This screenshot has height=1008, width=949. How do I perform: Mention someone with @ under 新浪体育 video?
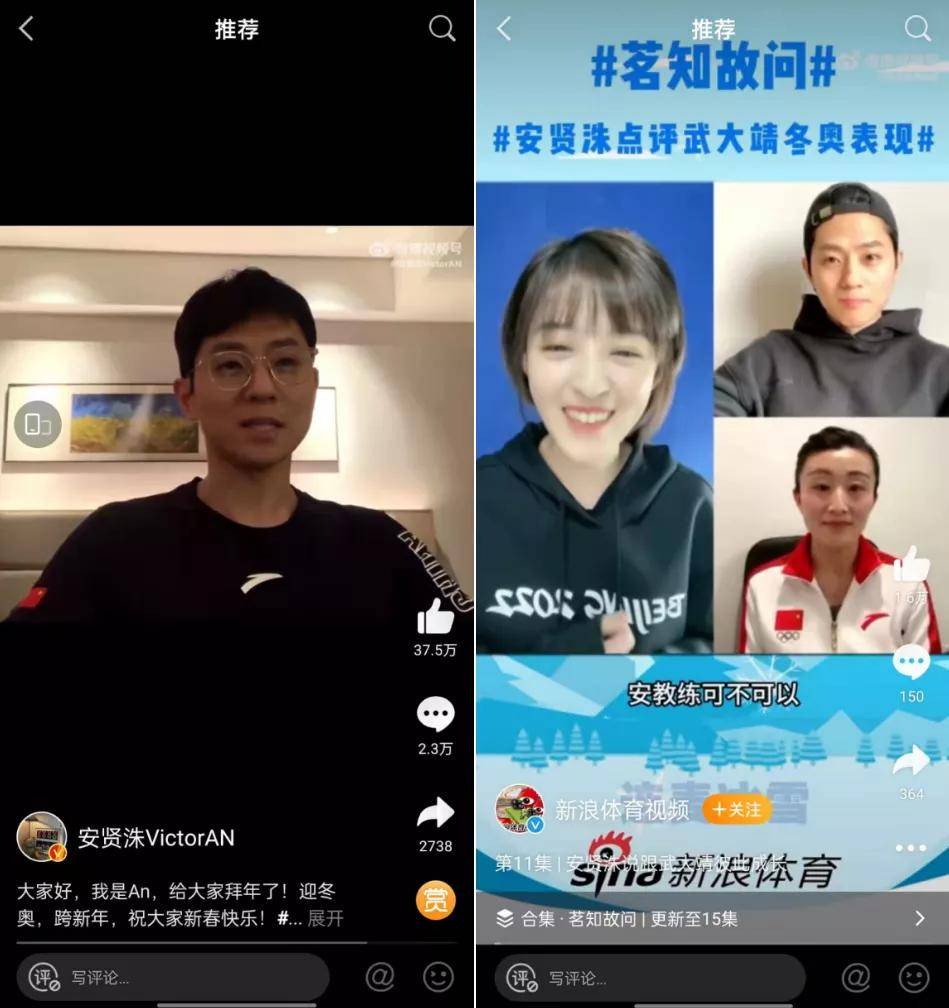point(856,977)
